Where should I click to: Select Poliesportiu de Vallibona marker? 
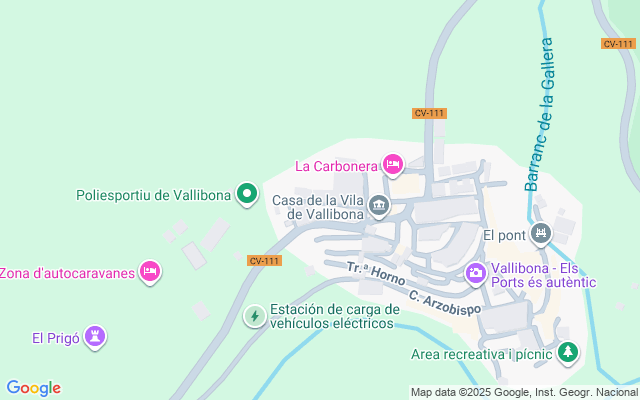coord(247,195)
